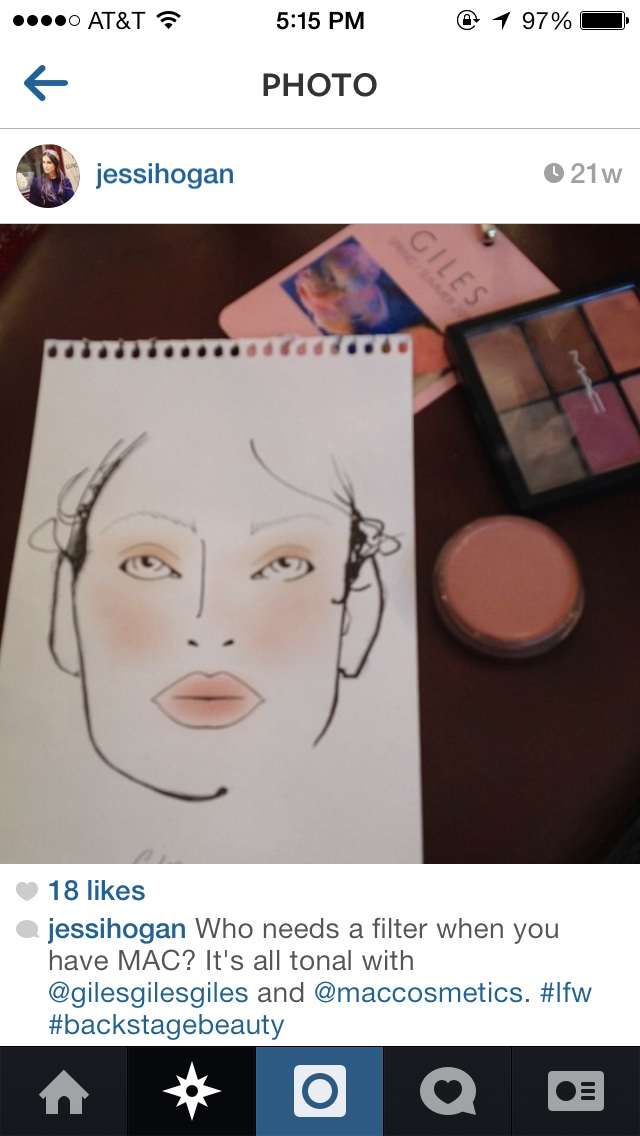The image size is (640, 1136).
Task: Open the #backstagebeauty hashtag
Action: [166, 1025]
